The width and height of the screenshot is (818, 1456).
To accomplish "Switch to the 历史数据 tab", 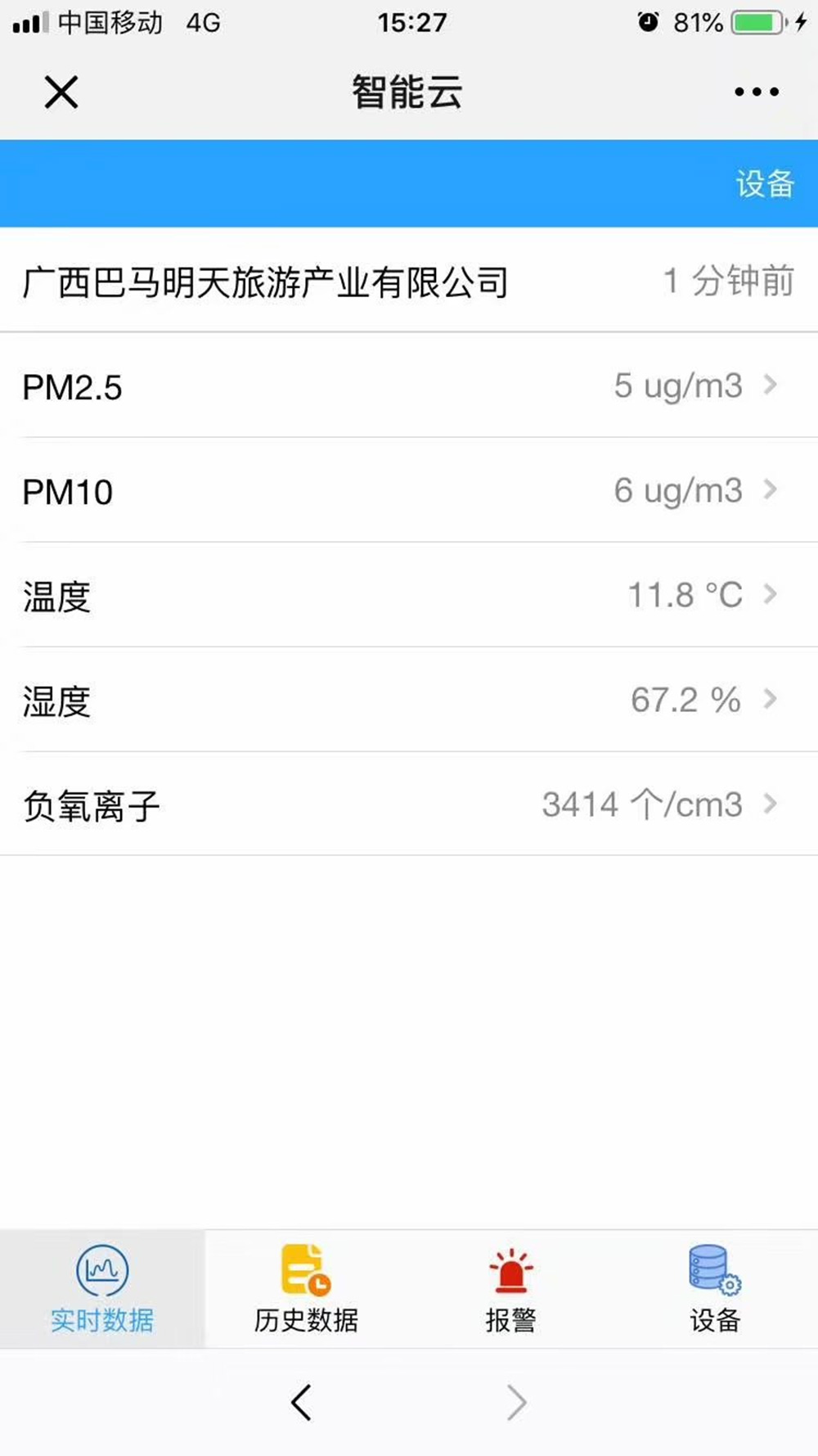I will click(x=307, y=1289).
